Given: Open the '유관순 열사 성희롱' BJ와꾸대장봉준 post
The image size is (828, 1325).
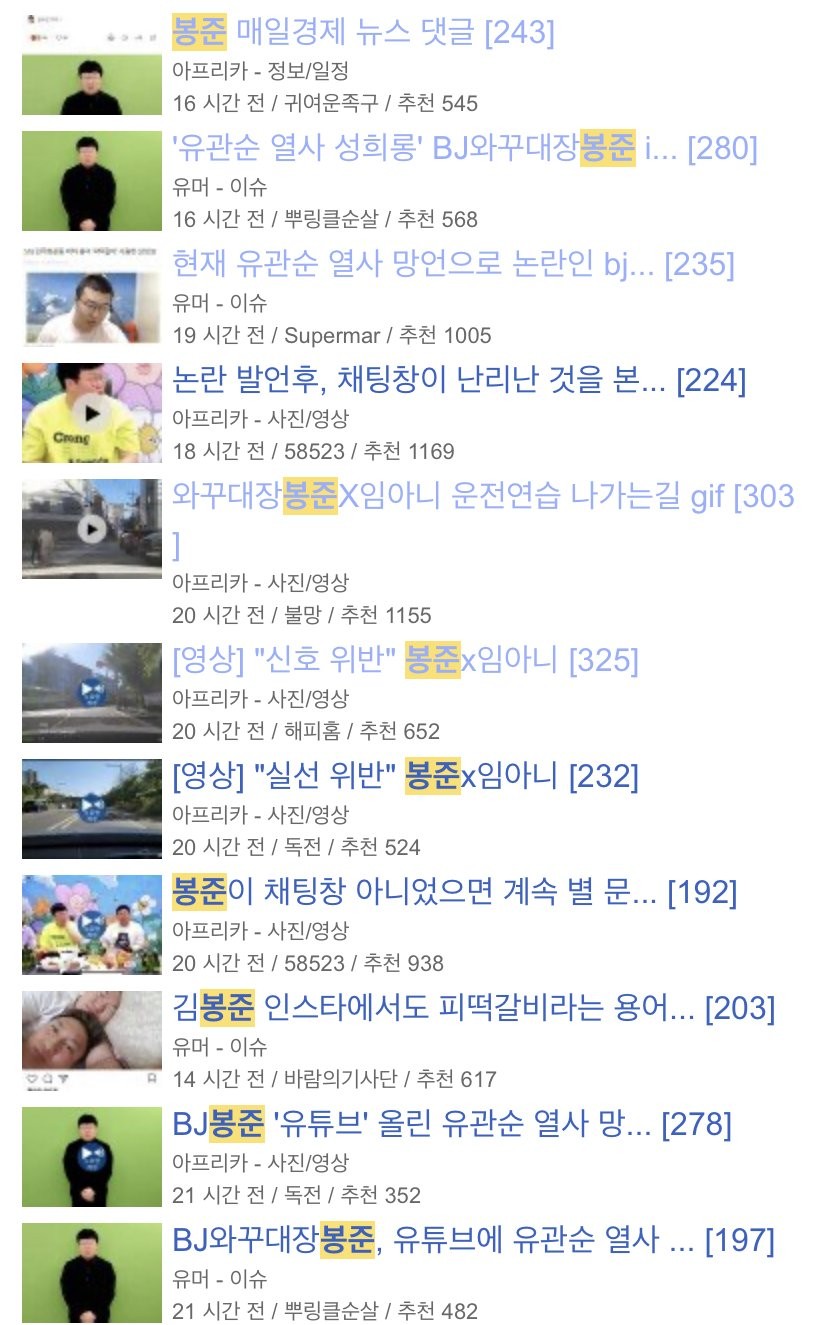Looking at the screenshot, I should click(x=464, y=149).
